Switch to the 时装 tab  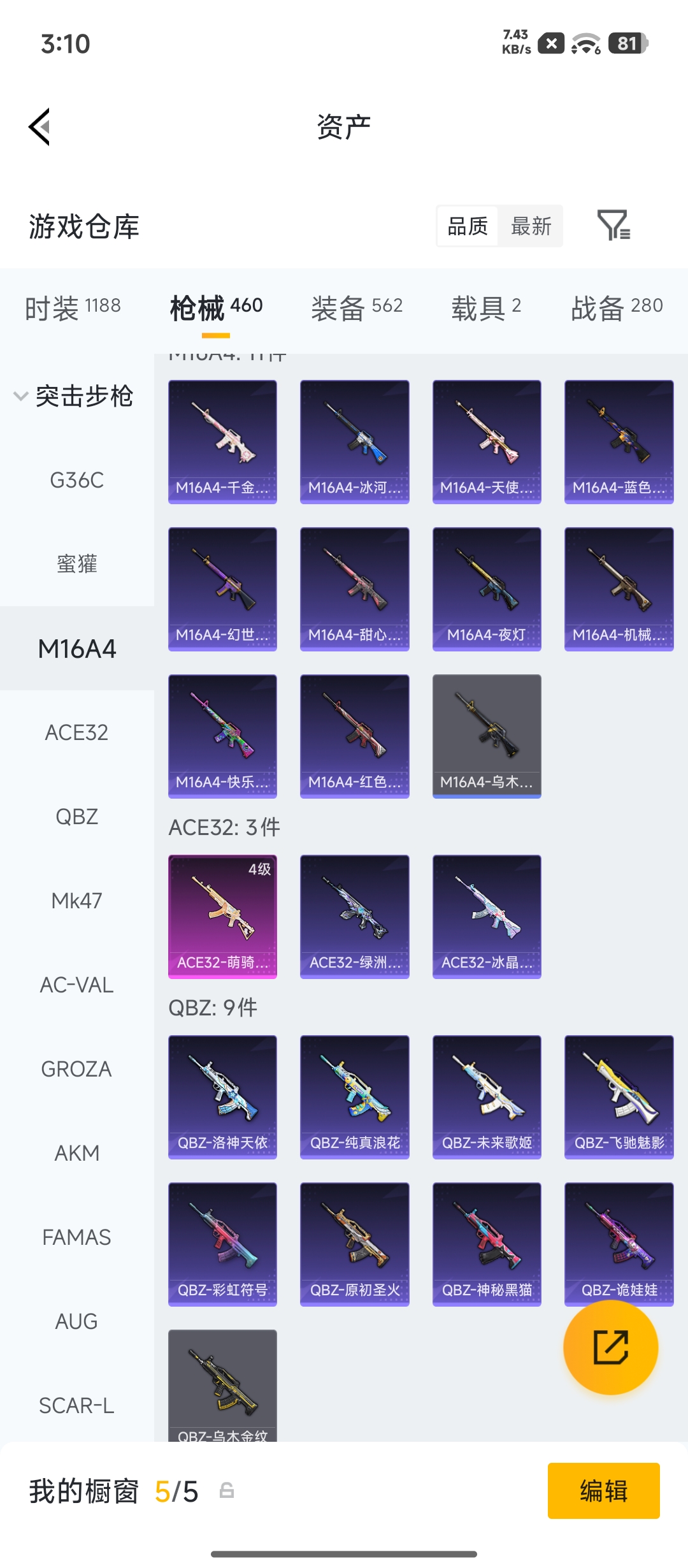pos(73,309)
